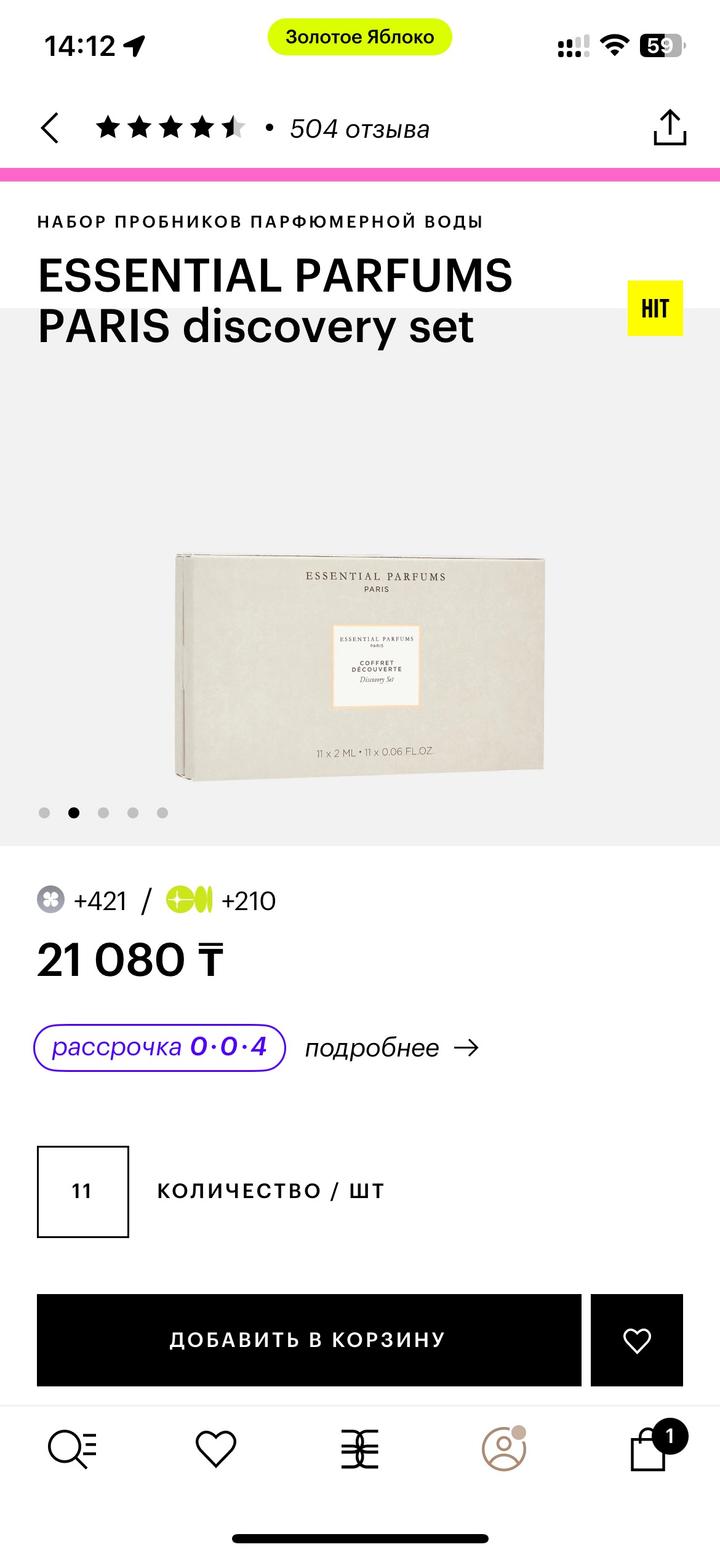This screenshot has height=1558, width=720.
Task: Open the profile tab
Action: click(x=504, y=1449)
